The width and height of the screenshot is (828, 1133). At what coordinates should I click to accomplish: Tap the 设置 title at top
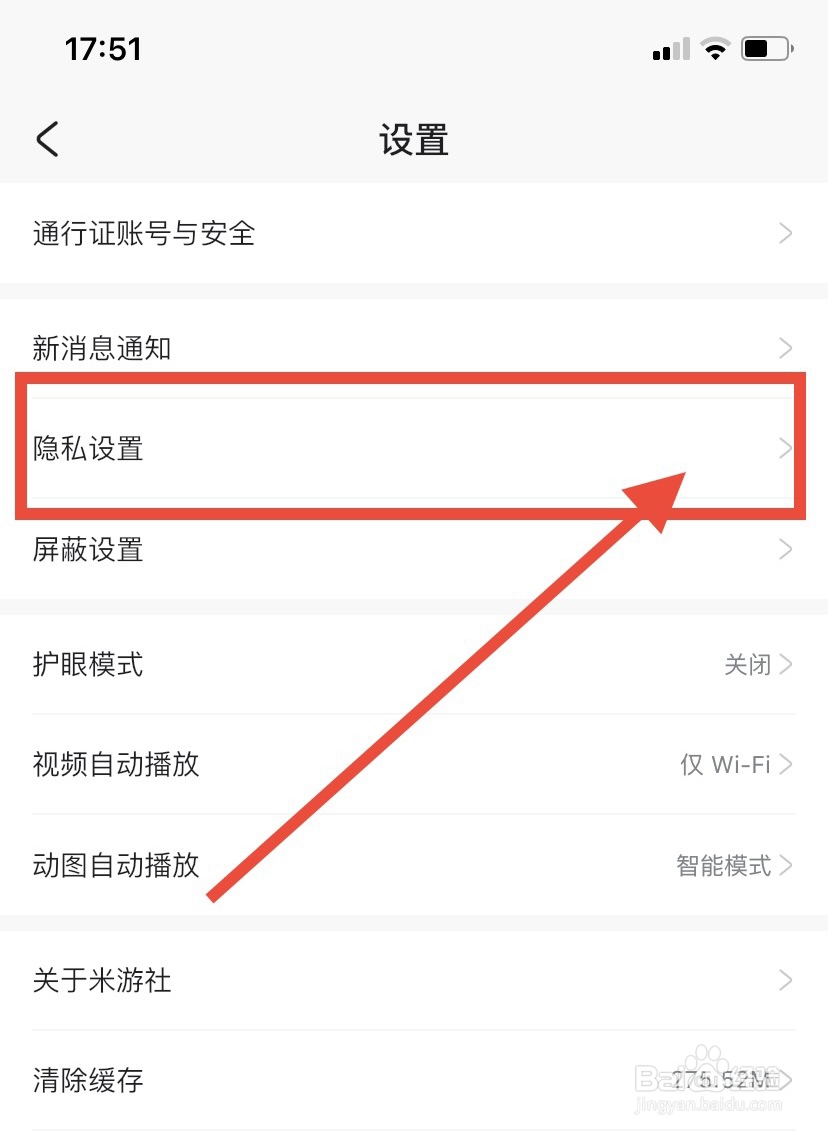414,141
